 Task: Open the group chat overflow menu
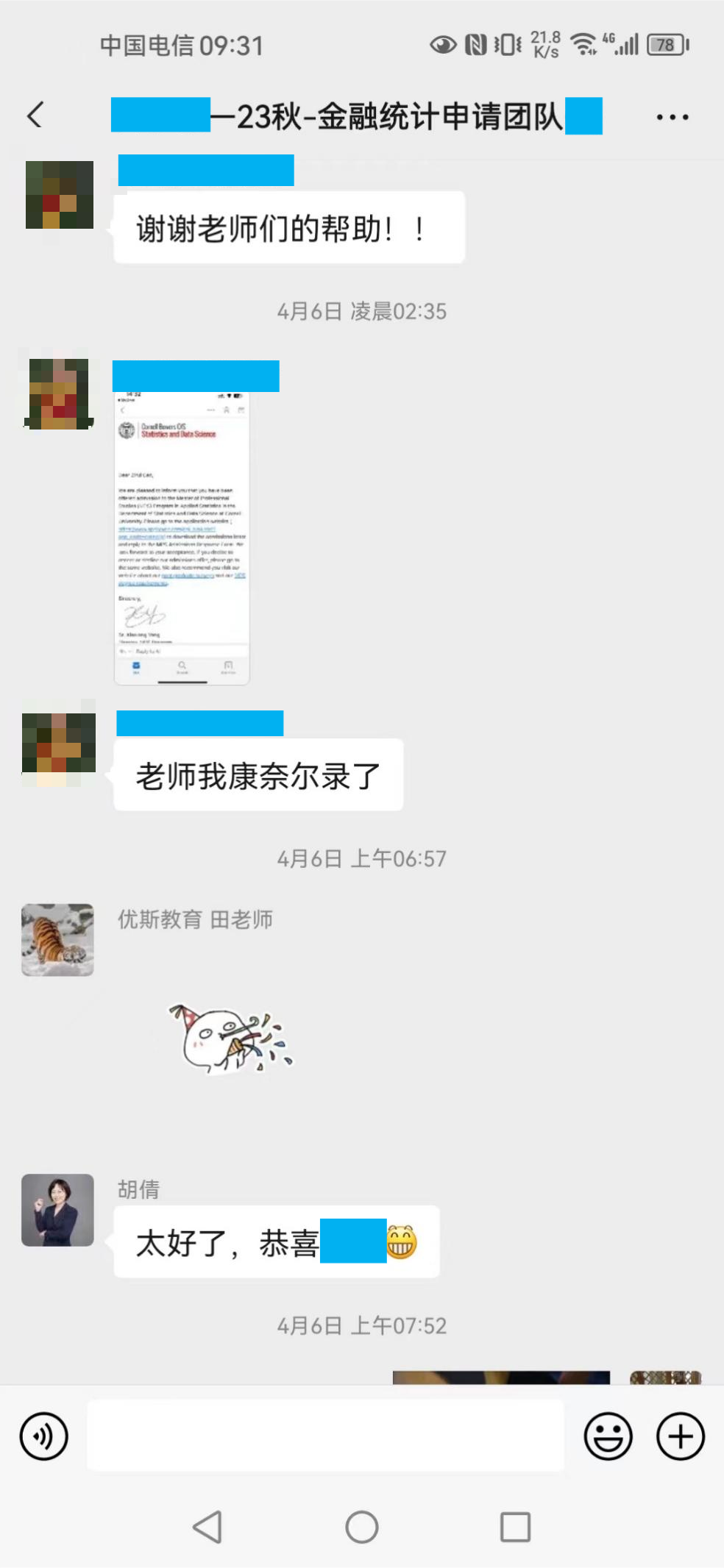[672, 117]
